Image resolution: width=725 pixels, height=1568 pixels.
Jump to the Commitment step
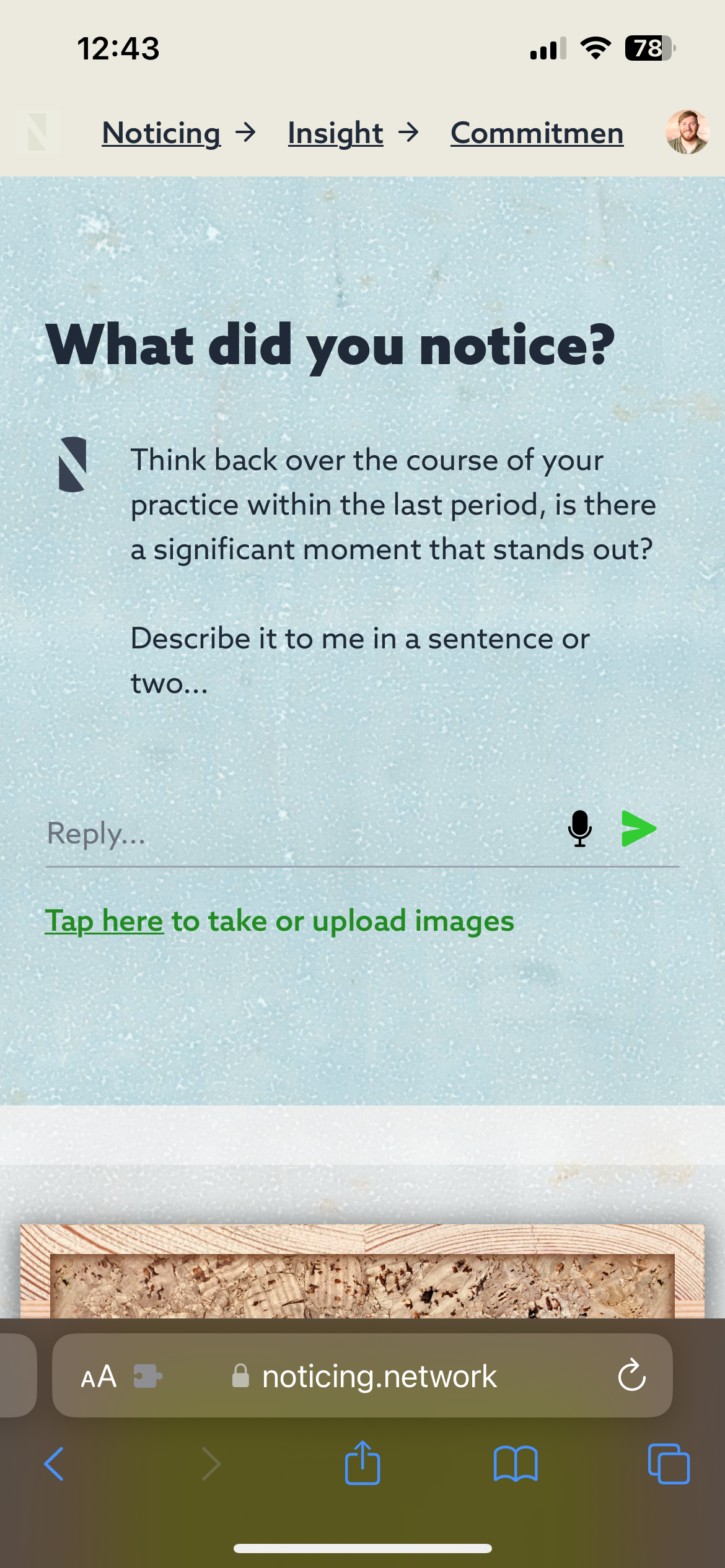(x=537, y=133)
